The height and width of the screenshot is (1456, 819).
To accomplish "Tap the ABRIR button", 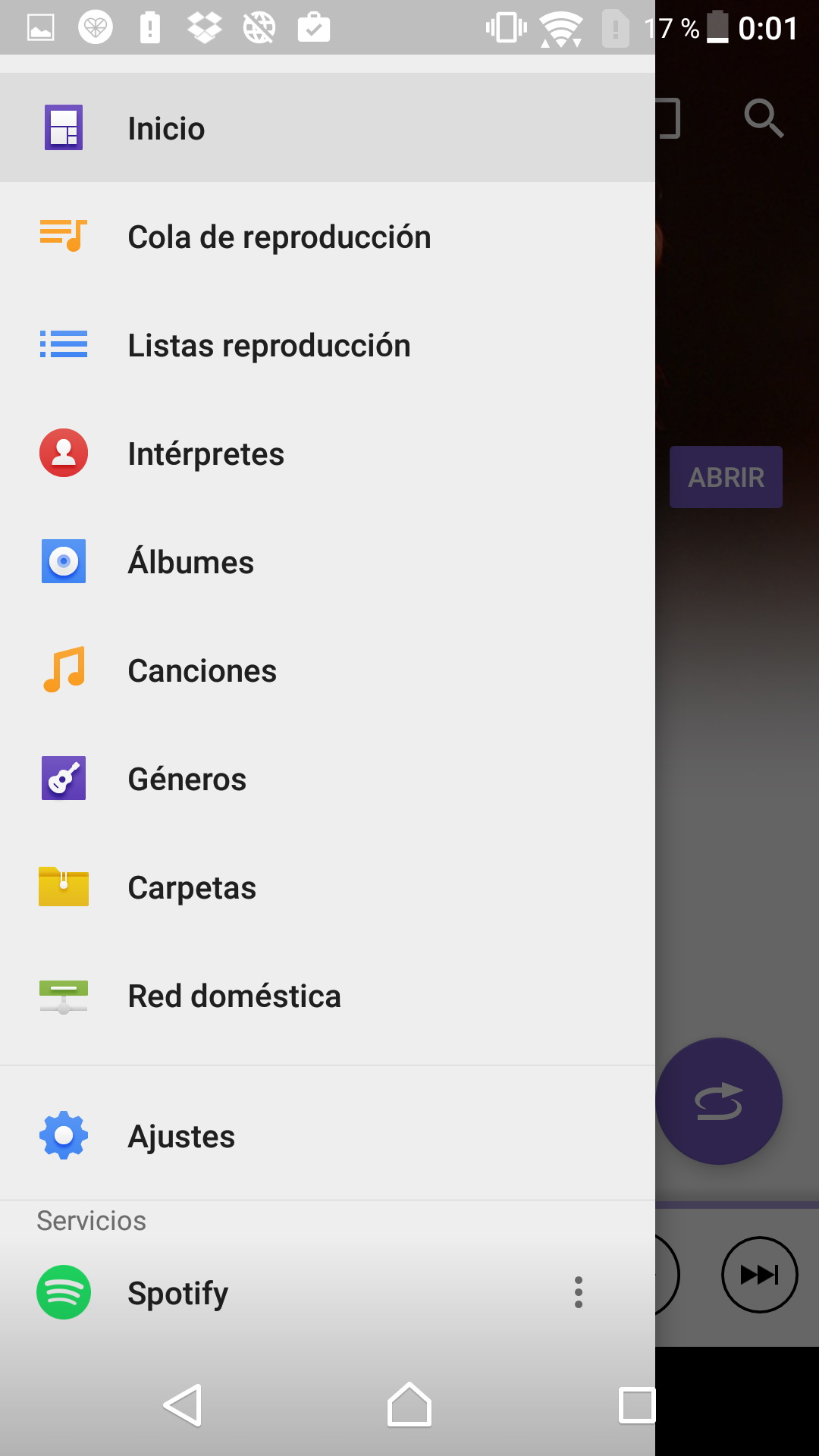I will (x=726, y=477).
